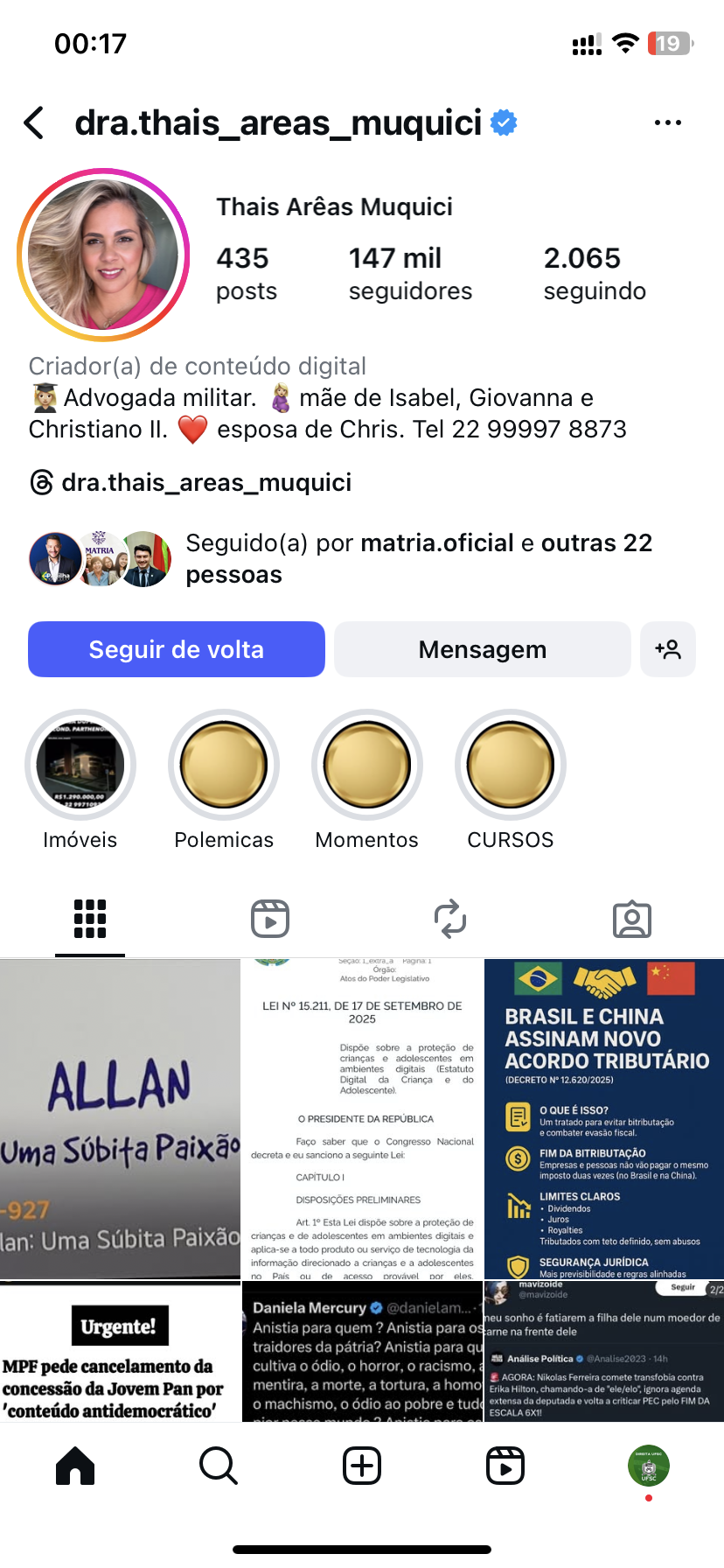
Task: Show suggested accounts via add-person icon
Action: coord(667,649)
